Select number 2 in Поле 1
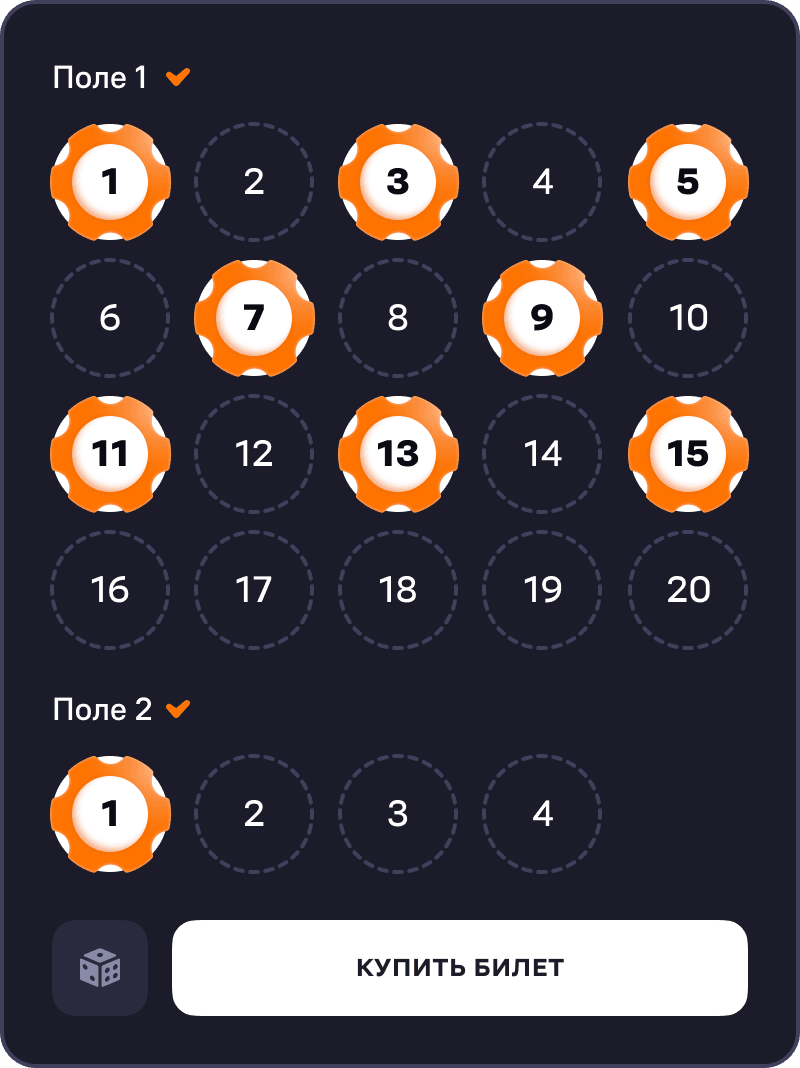 [254, 182]
